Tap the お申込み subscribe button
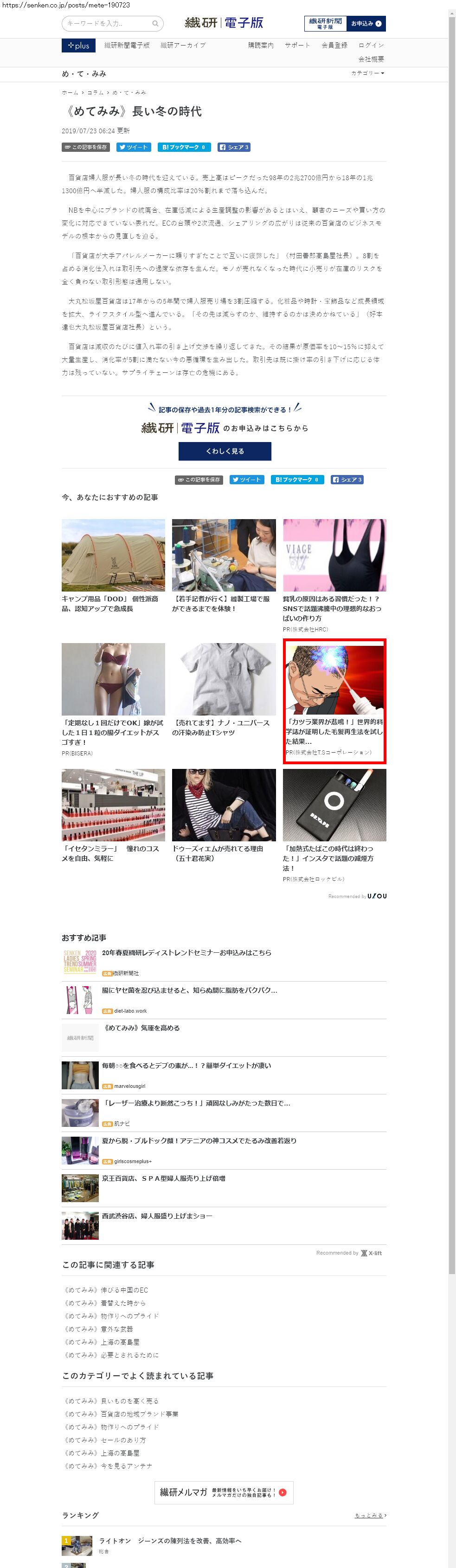The height and width of the screenshot is (1568, 456). coord(366,24)
